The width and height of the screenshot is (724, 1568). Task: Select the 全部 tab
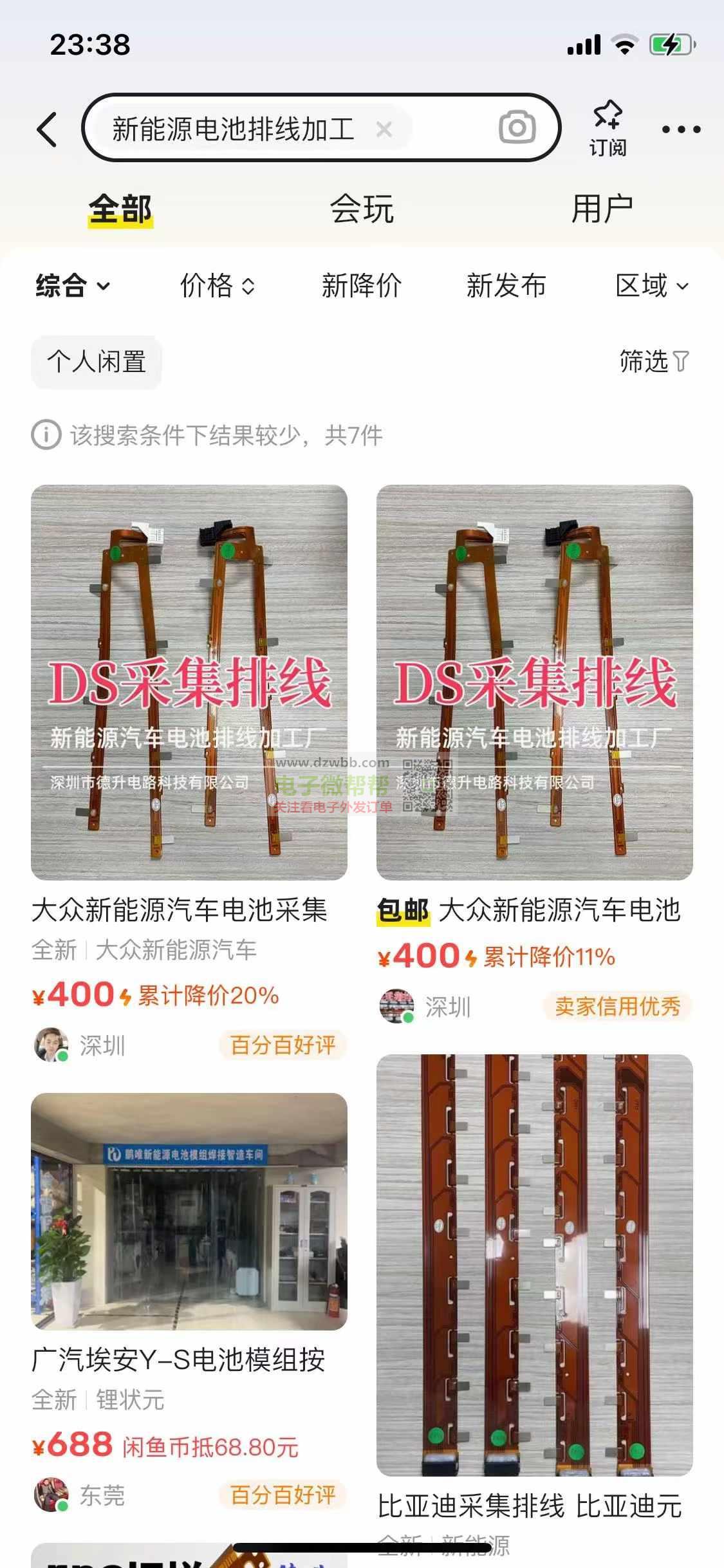[x=120, y=210]
